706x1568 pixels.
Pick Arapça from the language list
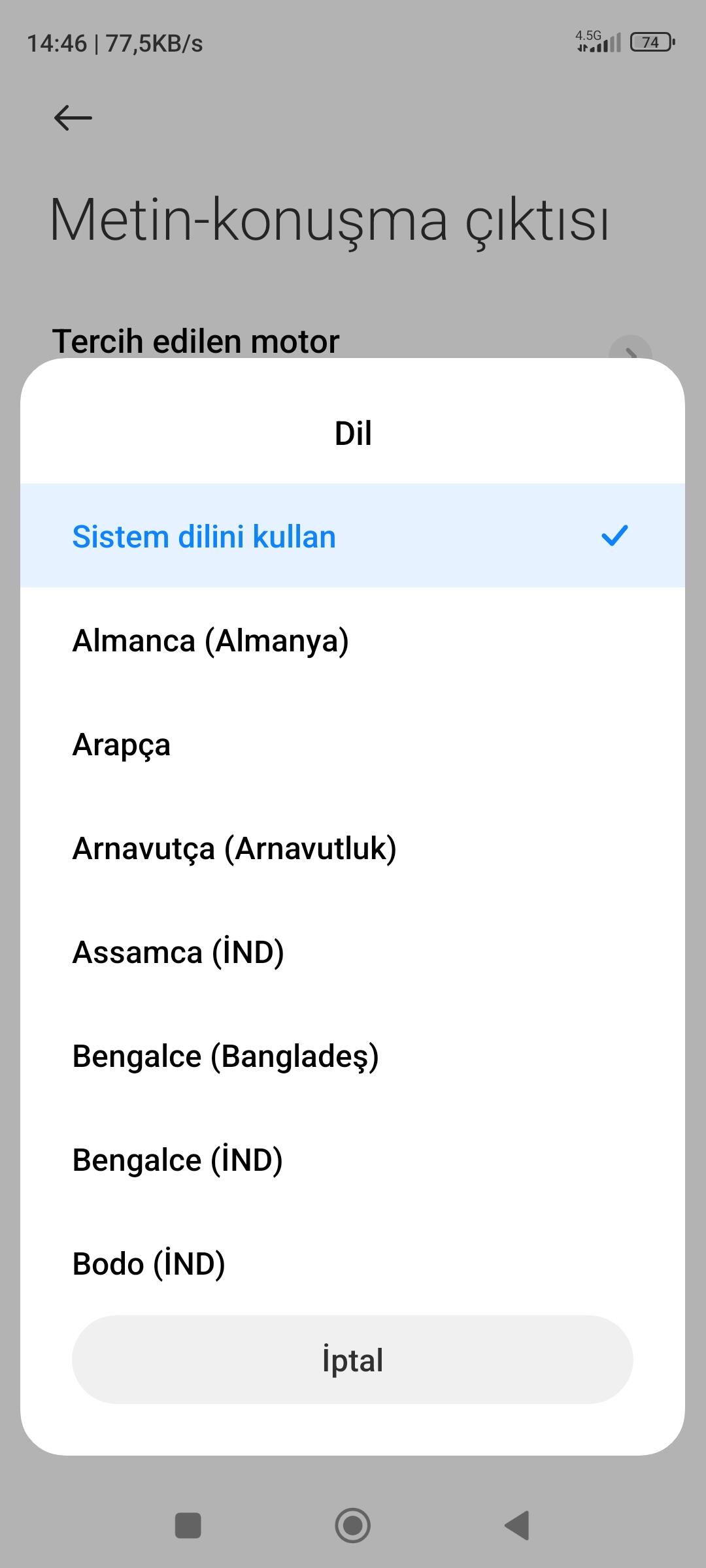352,744
